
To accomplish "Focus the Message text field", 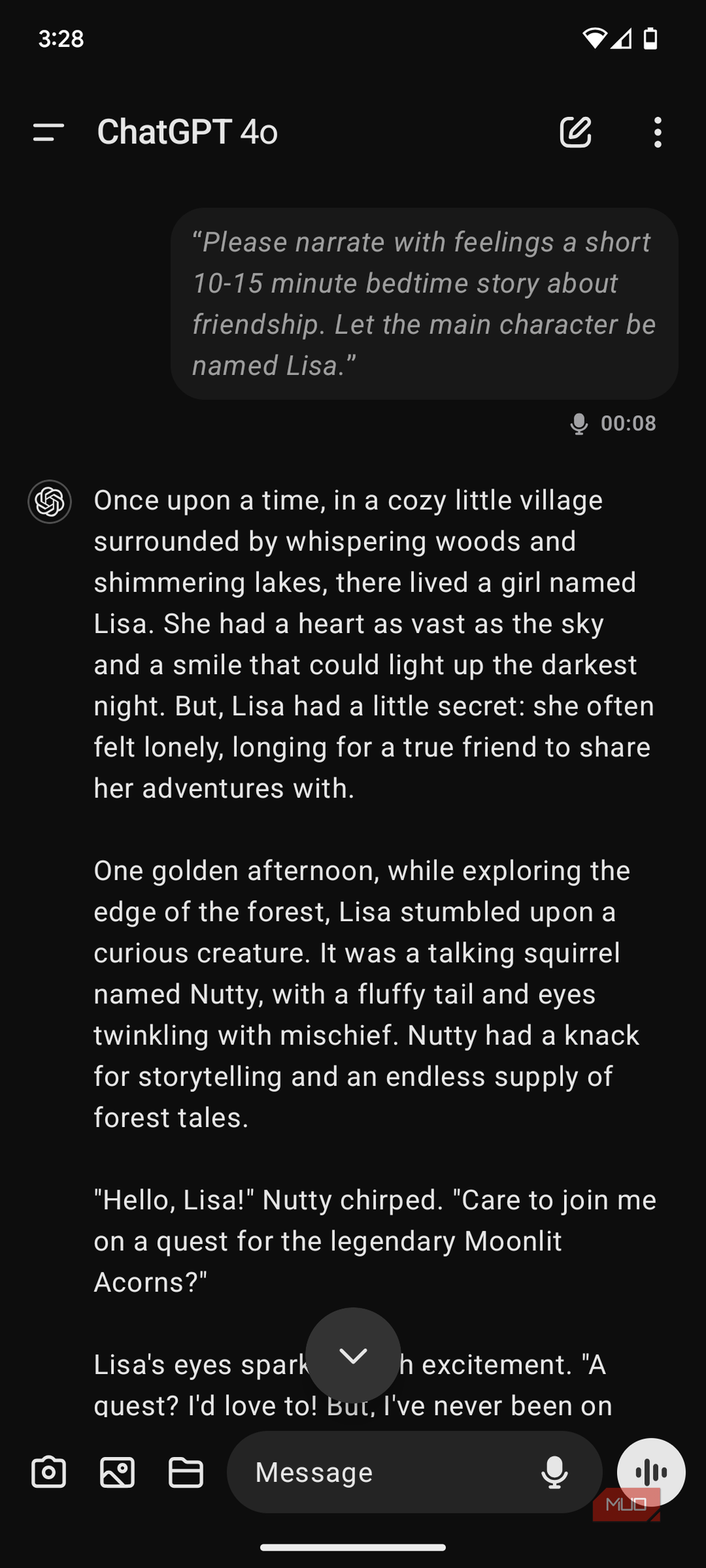I will pos(382,1472).
